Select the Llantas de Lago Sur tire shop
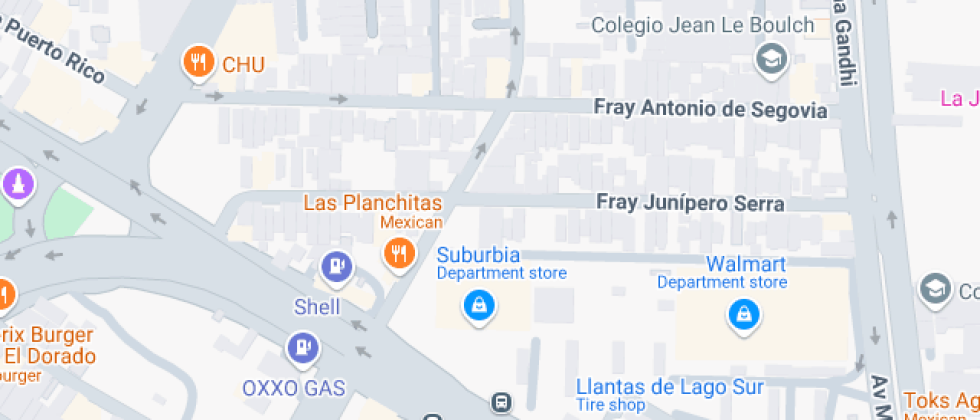The width and height of the screenshot is (980, 420). [669, 387]
